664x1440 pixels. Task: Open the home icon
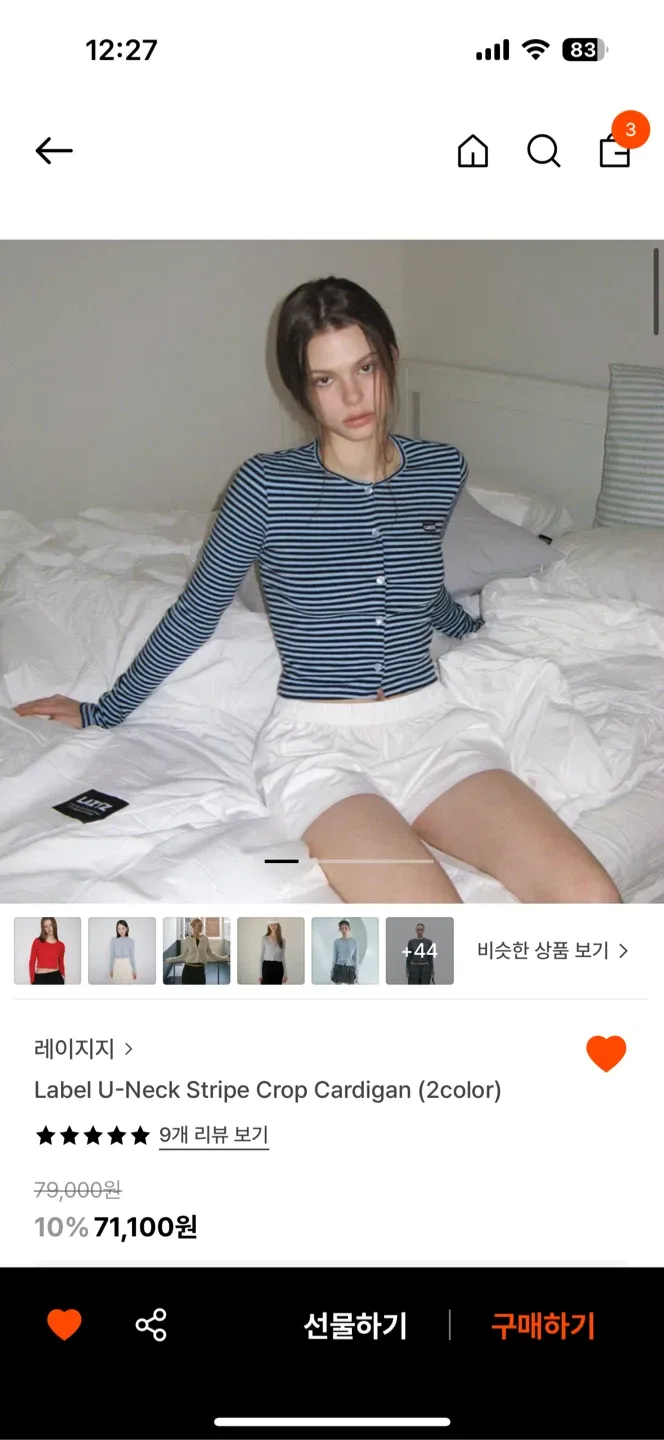[x=473, y=151]
